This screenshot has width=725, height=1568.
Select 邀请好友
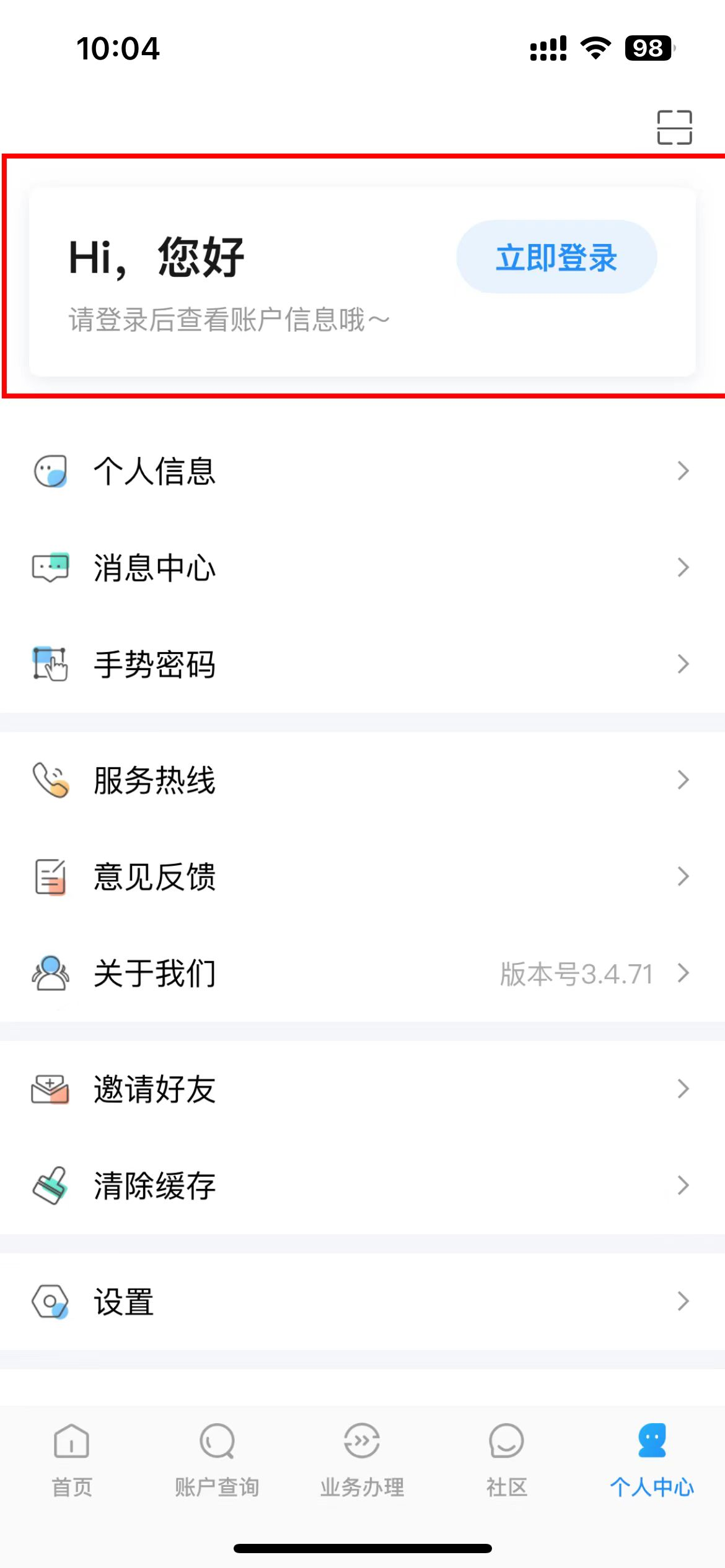pos(362,1089)
